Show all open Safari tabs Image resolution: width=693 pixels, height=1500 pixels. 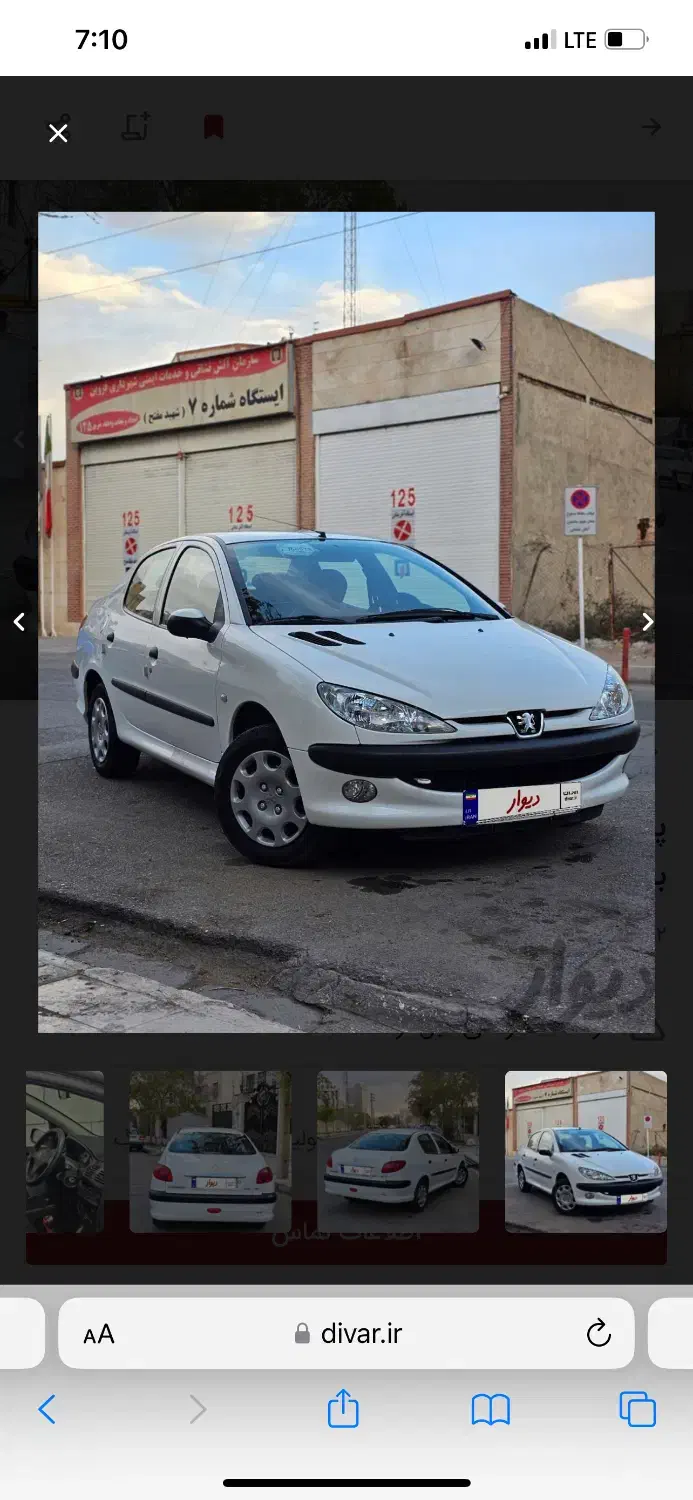pyautogui.click(x=637, y=1409)
